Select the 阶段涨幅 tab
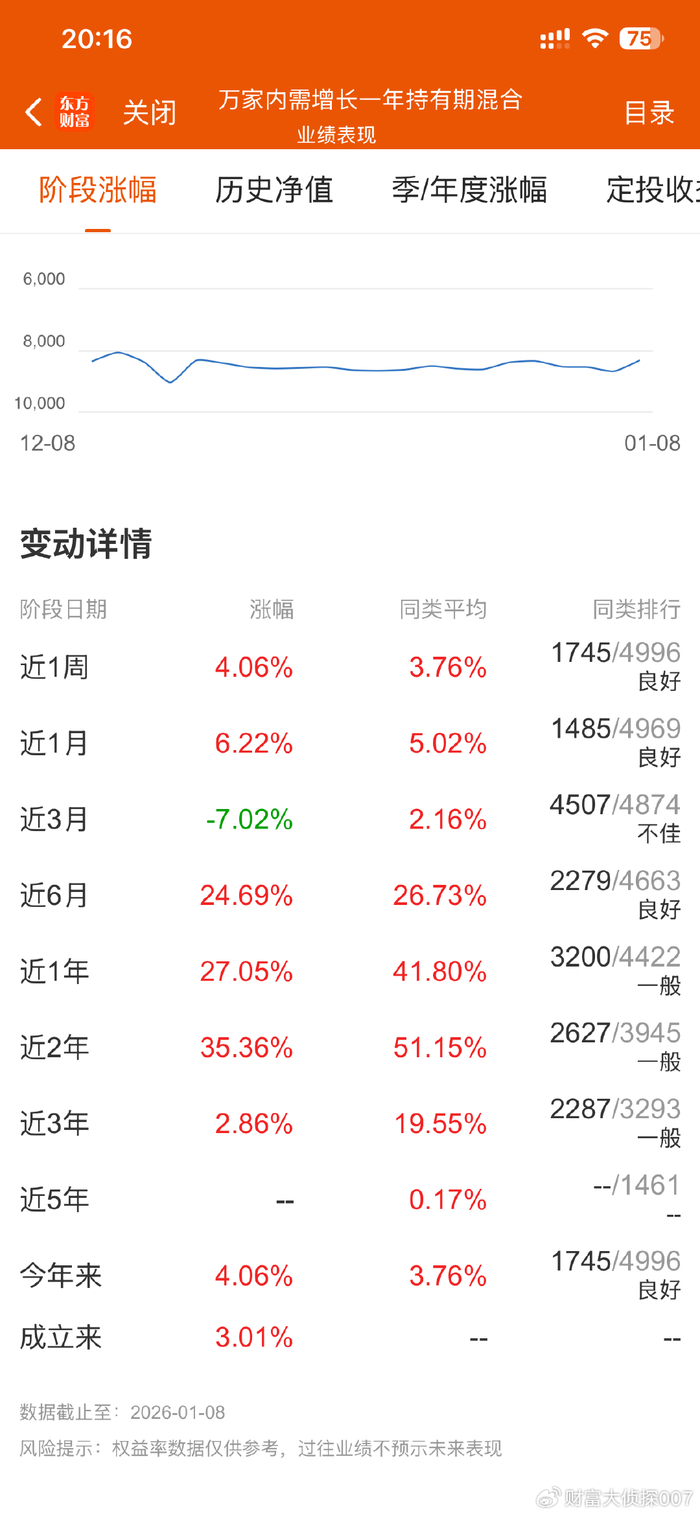The height and width of the screenshot is (1515, 700). [x=98, y=189]
